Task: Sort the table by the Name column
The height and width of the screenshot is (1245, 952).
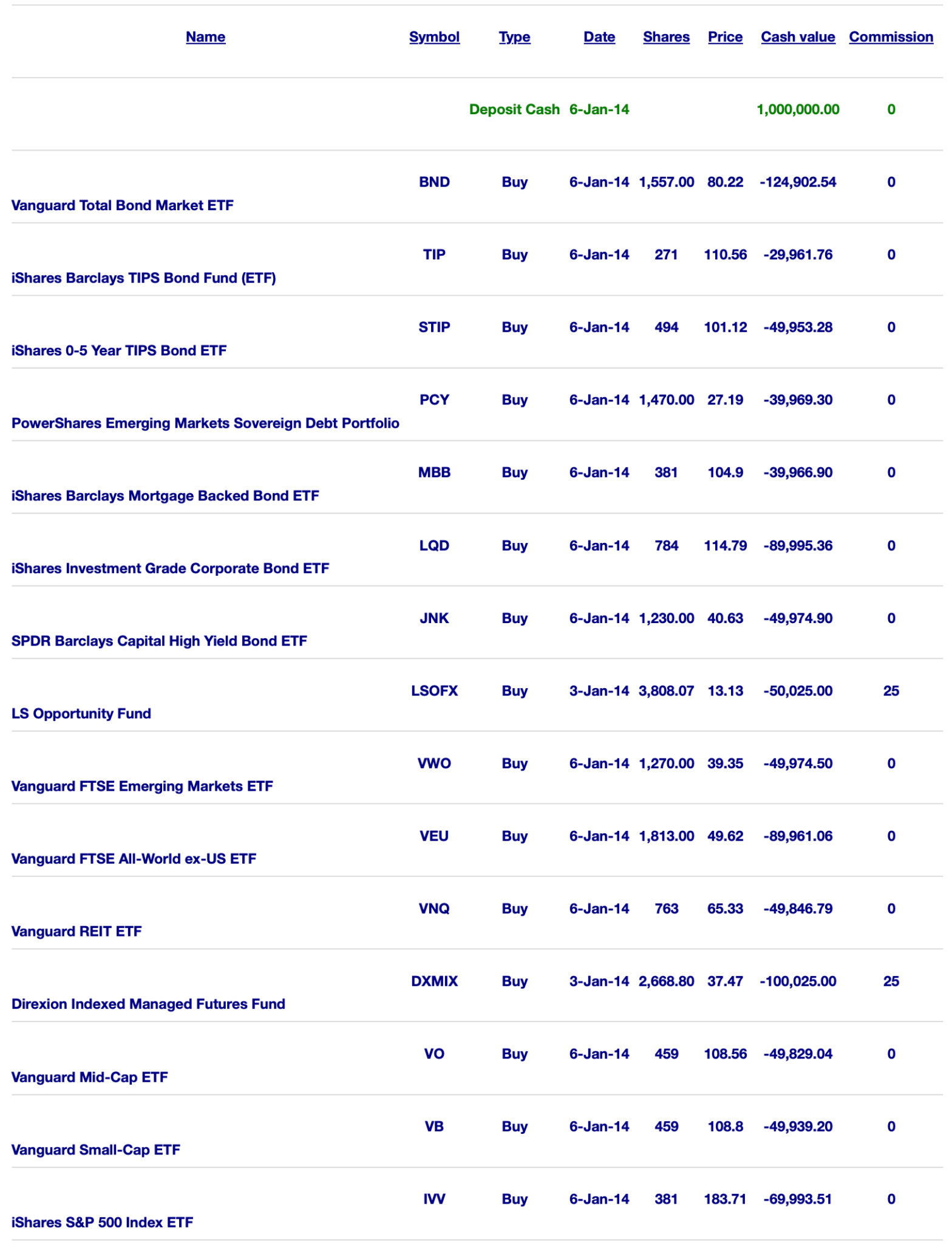Action: point(205,37)
